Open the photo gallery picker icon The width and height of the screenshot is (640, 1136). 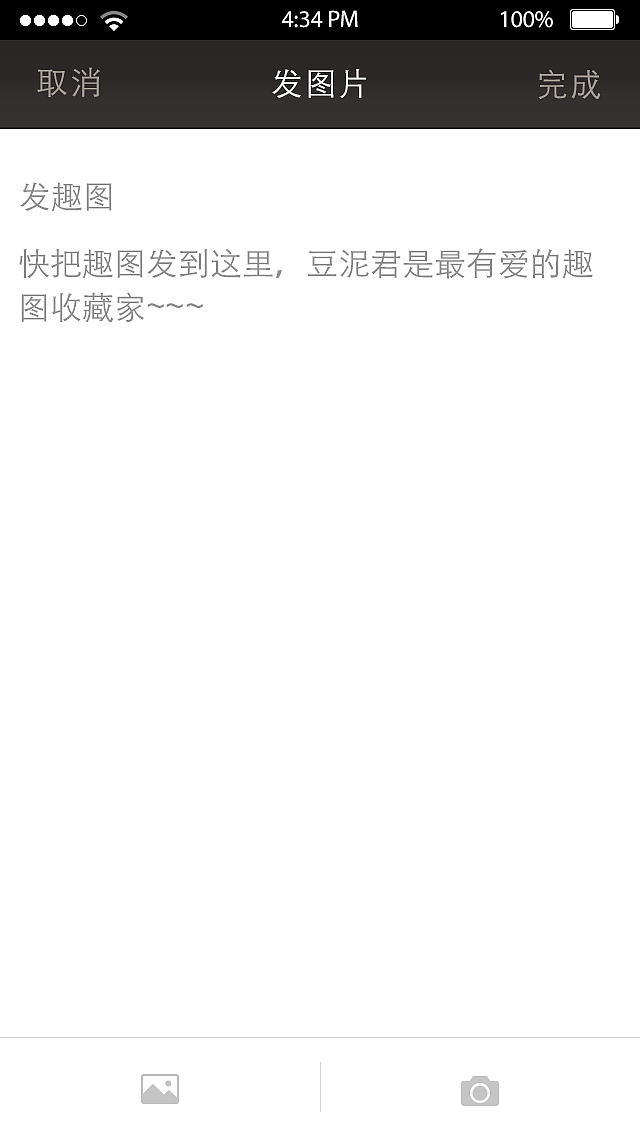pos(160,1089)
